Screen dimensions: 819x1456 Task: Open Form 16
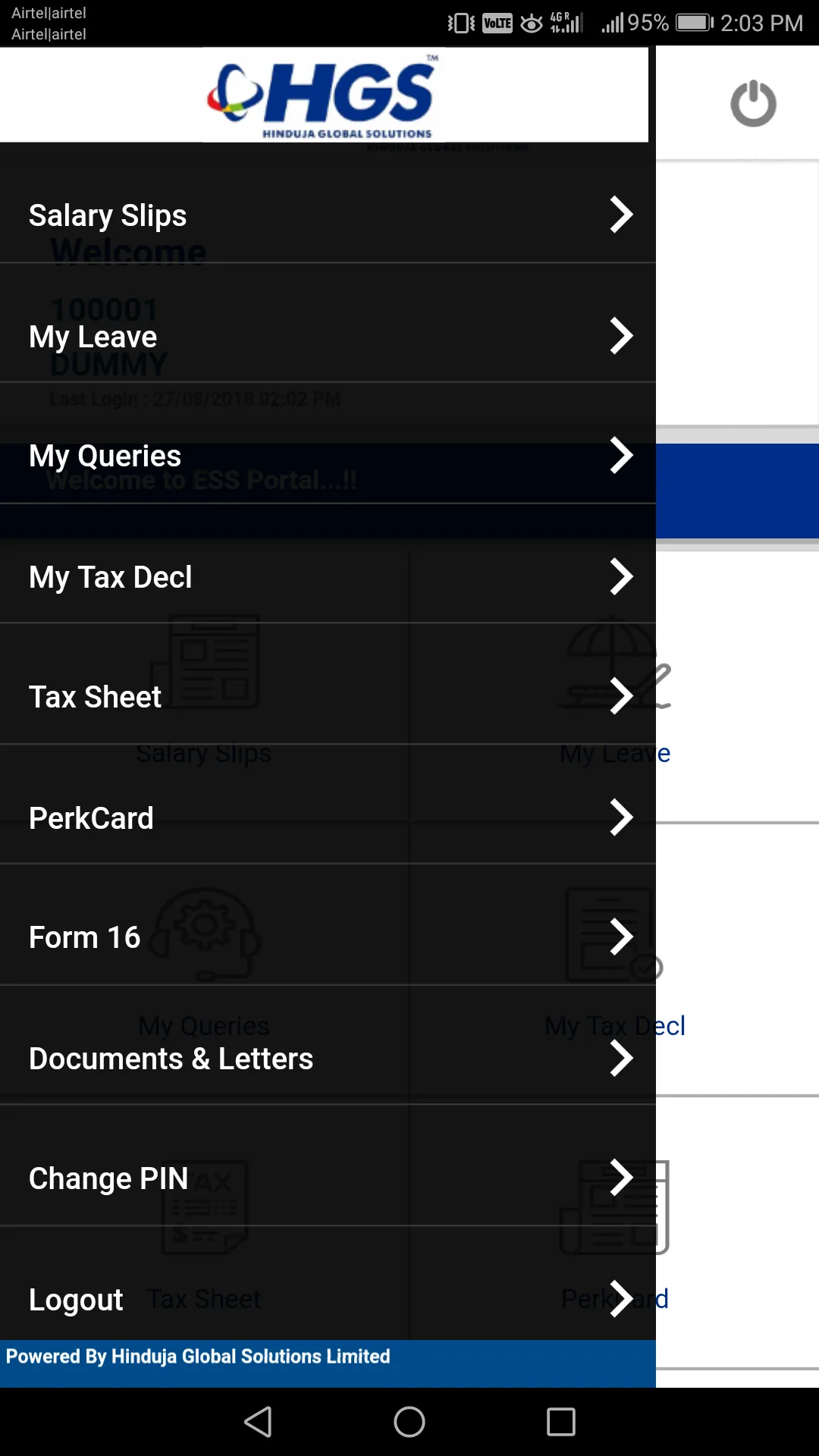coord(328,937)
